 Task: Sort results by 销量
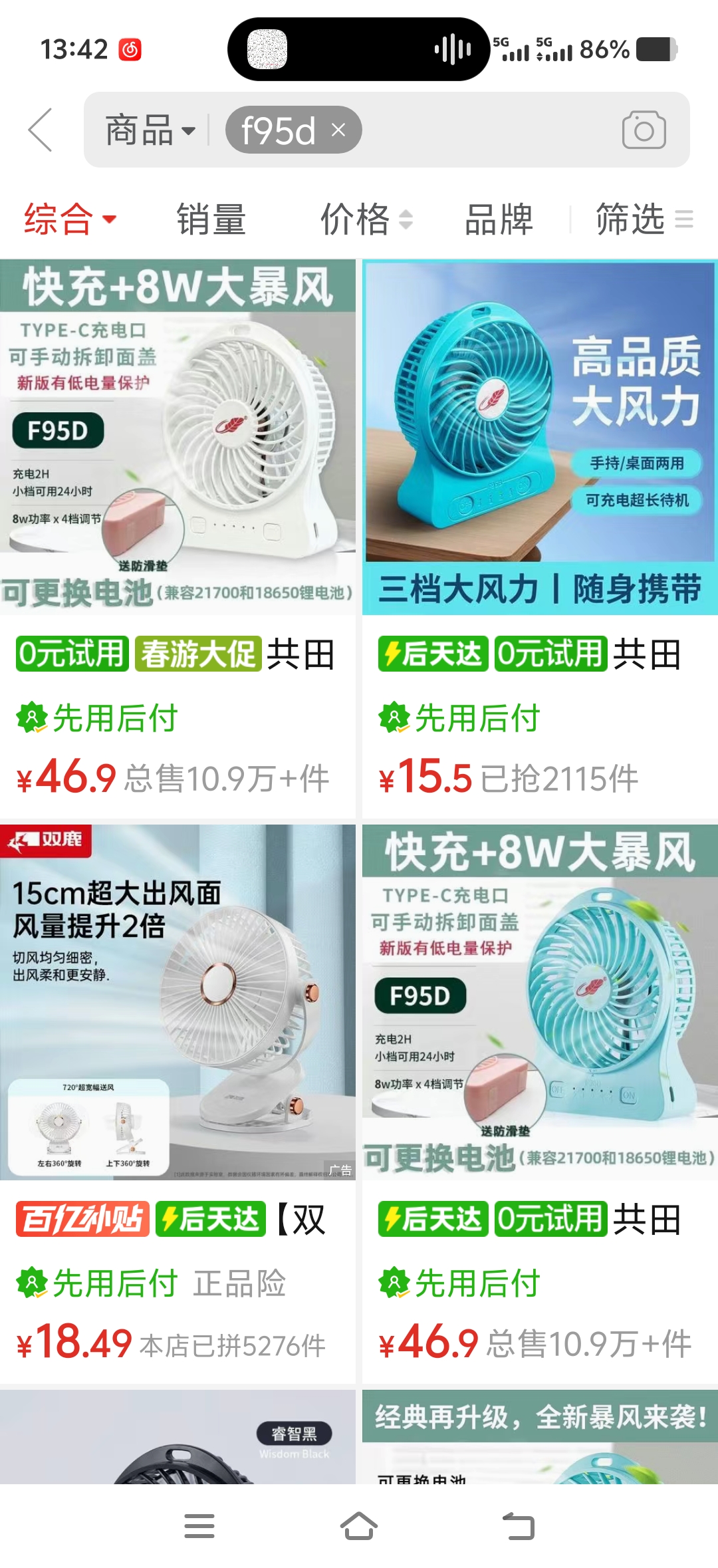(211, 219)
